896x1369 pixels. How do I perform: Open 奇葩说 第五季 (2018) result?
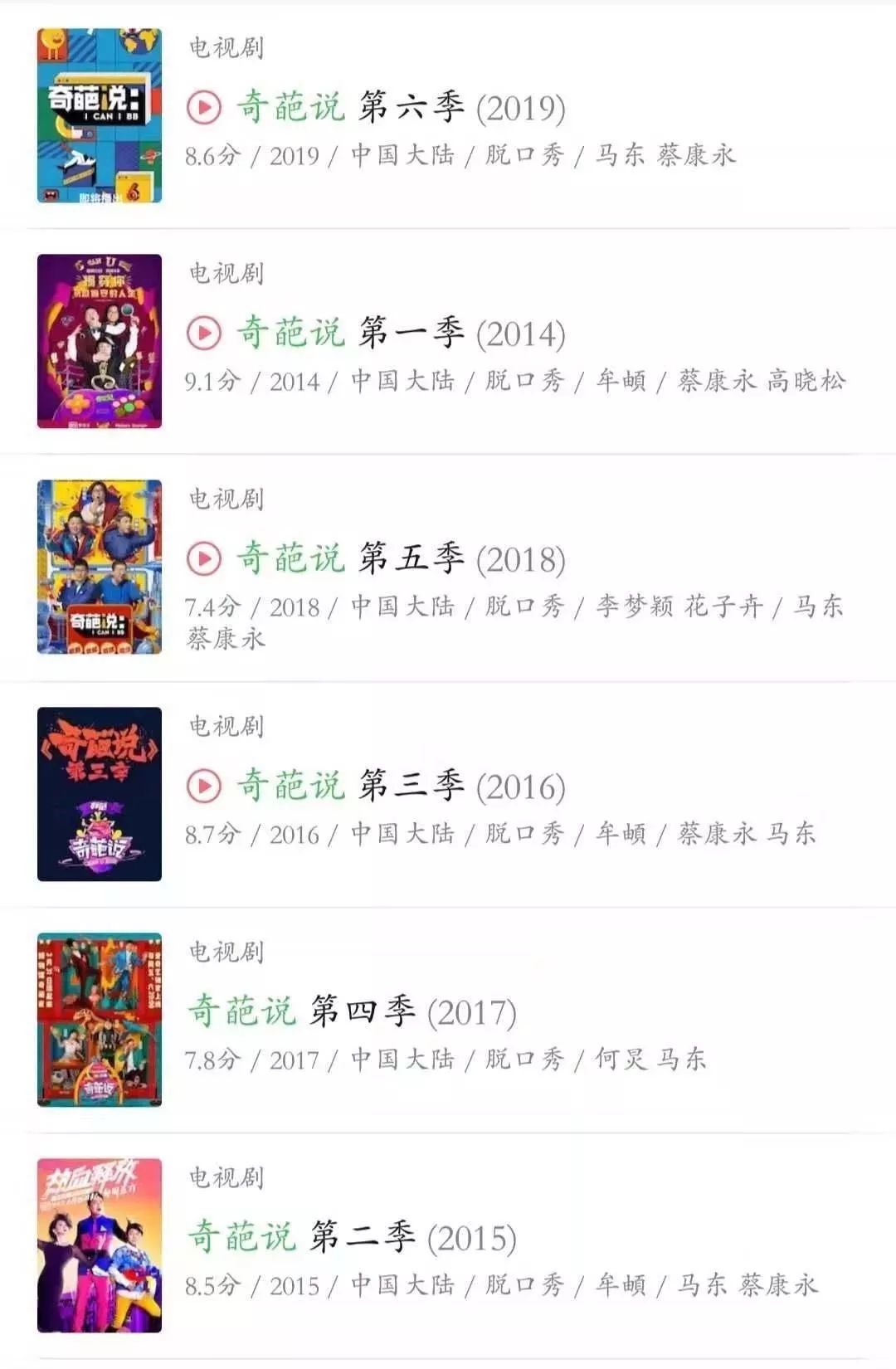click(x=401, y=559)
